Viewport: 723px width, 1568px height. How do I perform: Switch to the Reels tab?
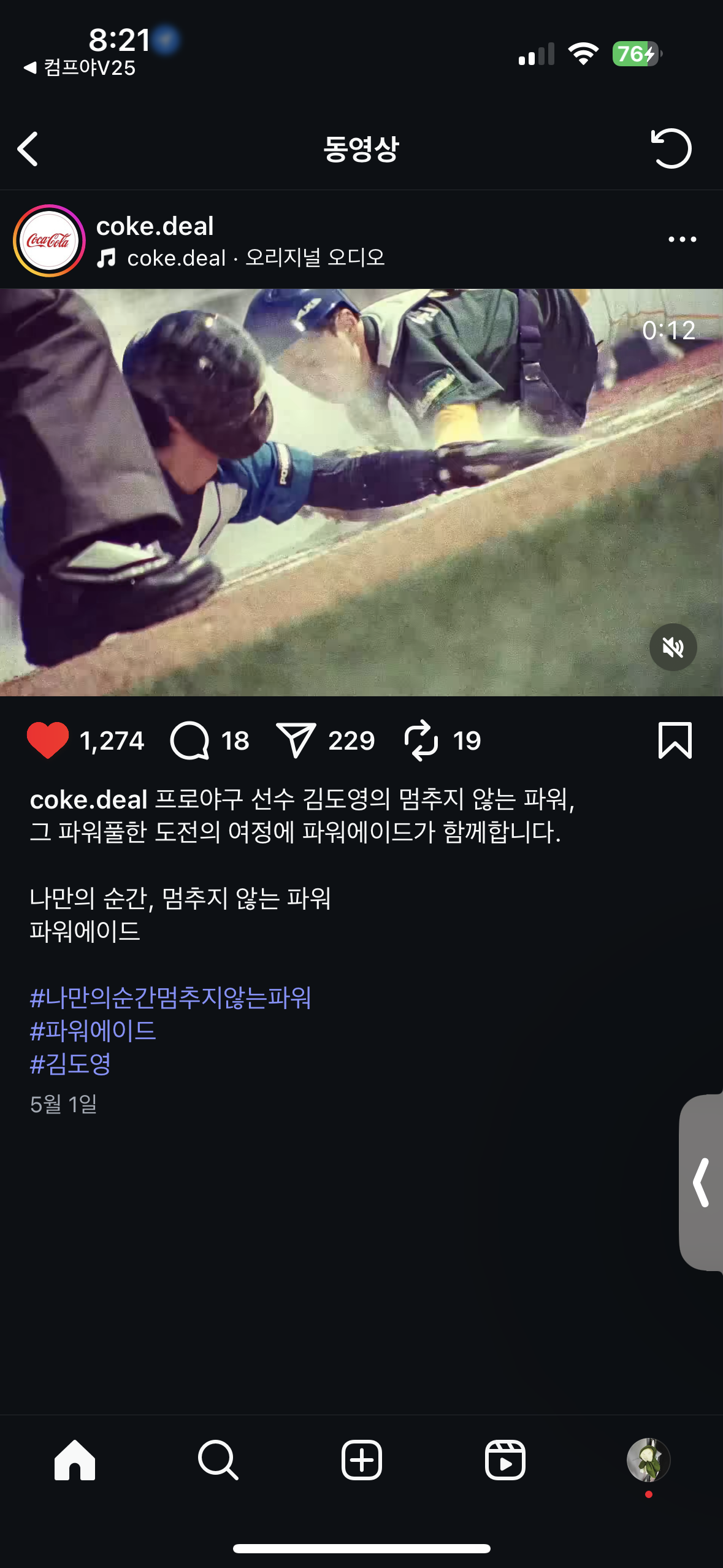pos(505,1460)
